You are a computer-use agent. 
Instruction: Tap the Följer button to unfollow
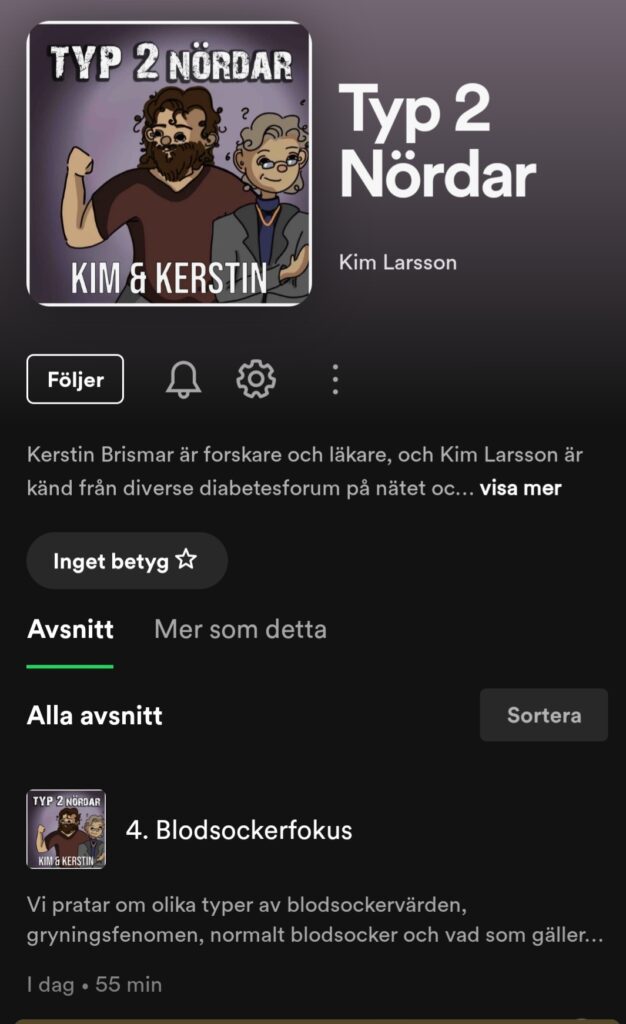click(75, 379)
